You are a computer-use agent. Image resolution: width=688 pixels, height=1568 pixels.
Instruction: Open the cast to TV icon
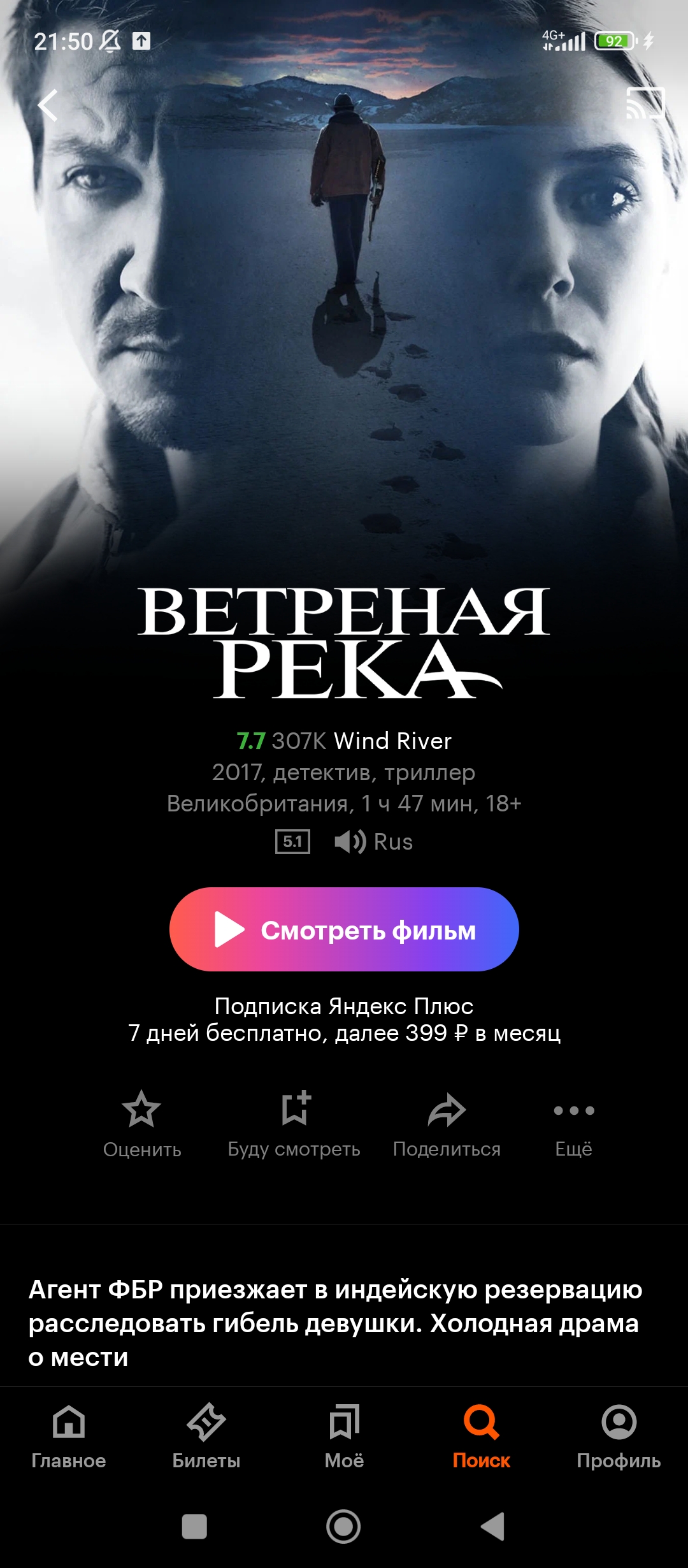[645, 103]
